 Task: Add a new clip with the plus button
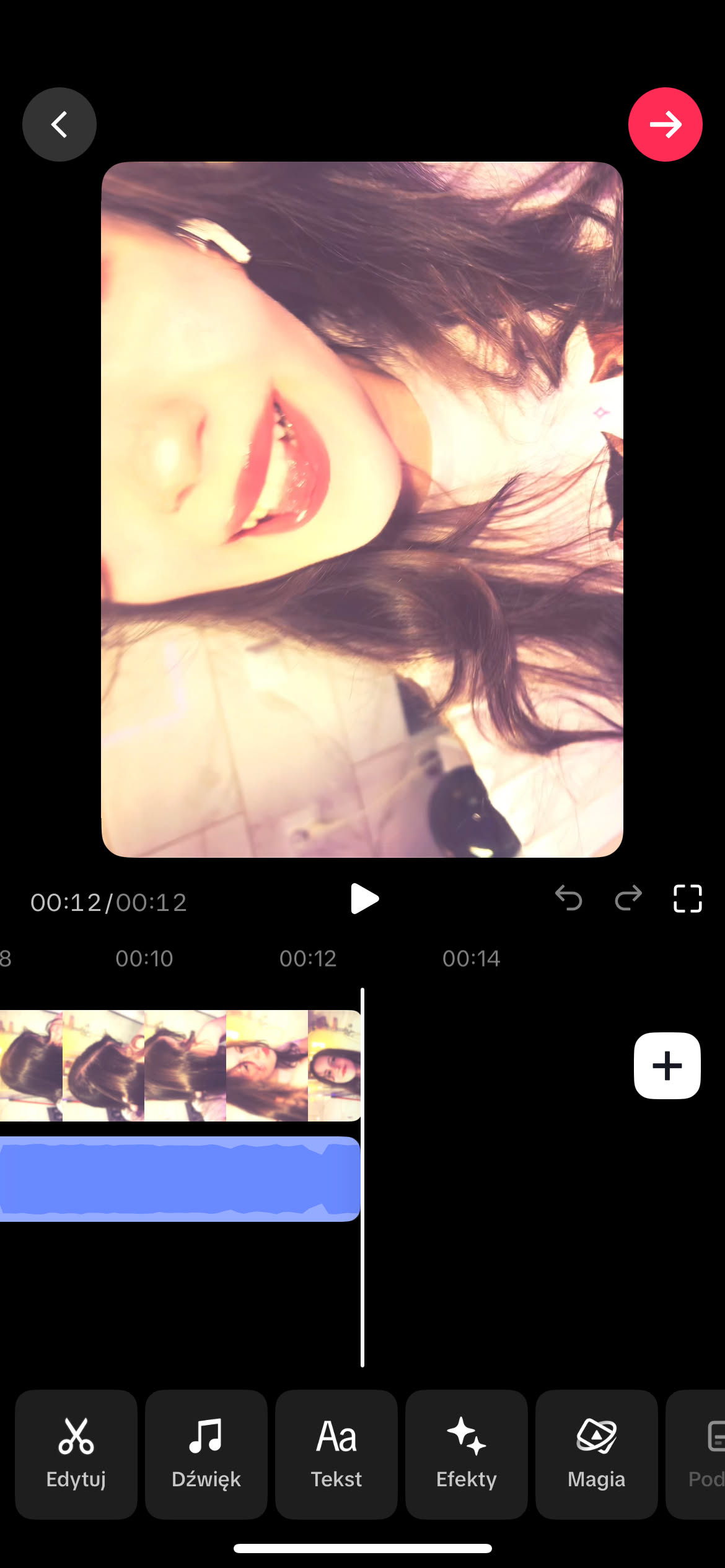[667, 1066]
